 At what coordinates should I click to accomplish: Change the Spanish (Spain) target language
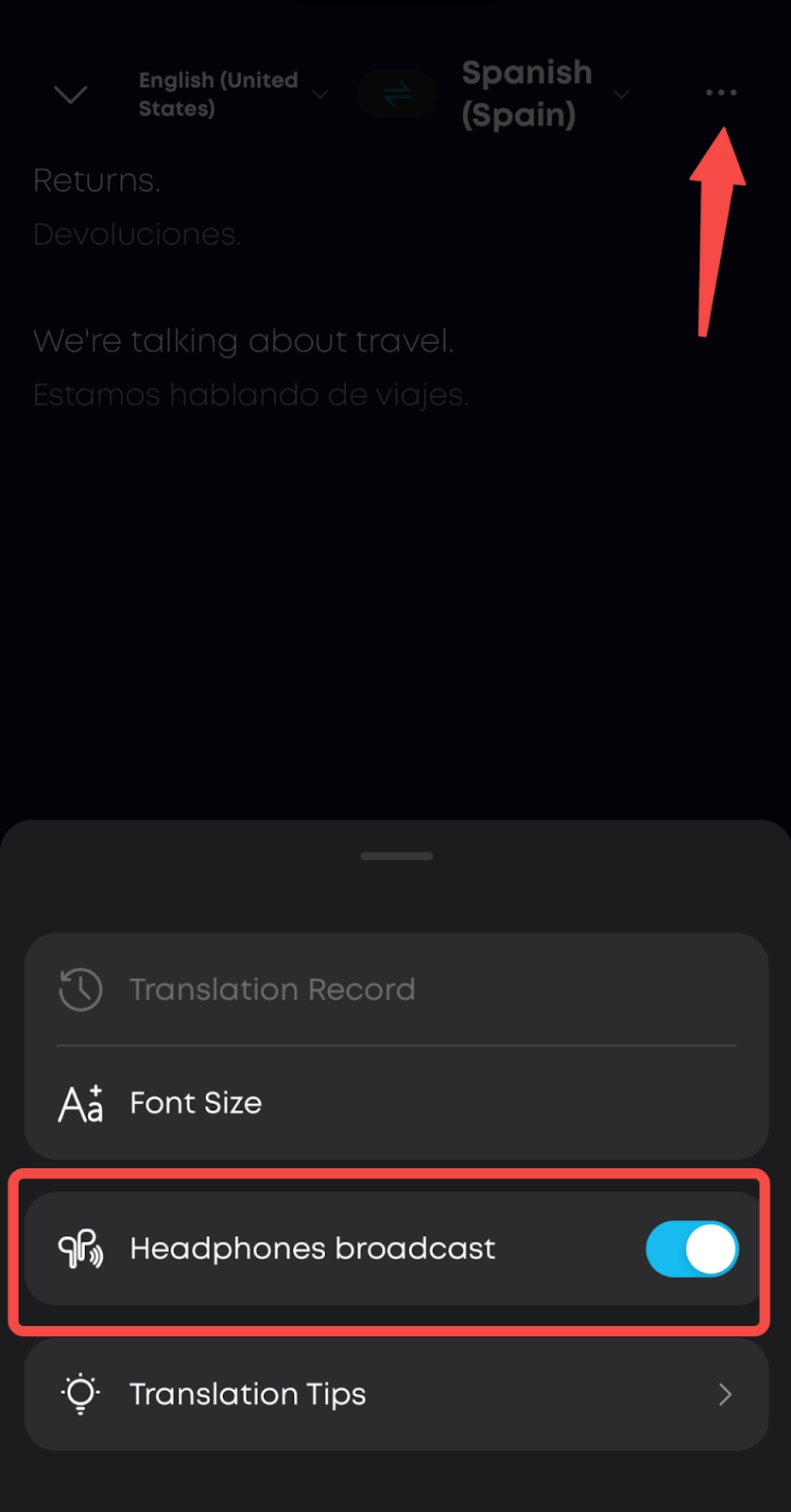click(543, 94)
